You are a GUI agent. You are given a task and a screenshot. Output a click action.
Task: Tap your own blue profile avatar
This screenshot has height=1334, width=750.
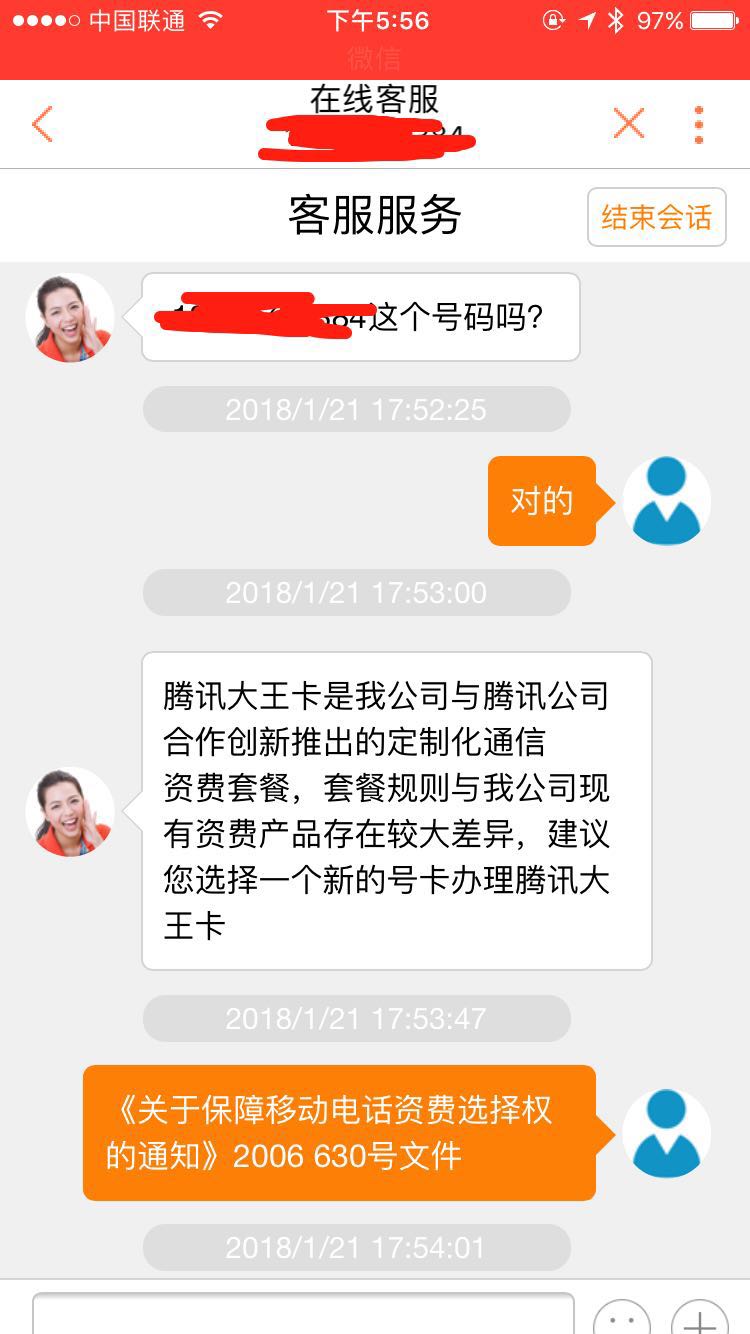point(666,501)
